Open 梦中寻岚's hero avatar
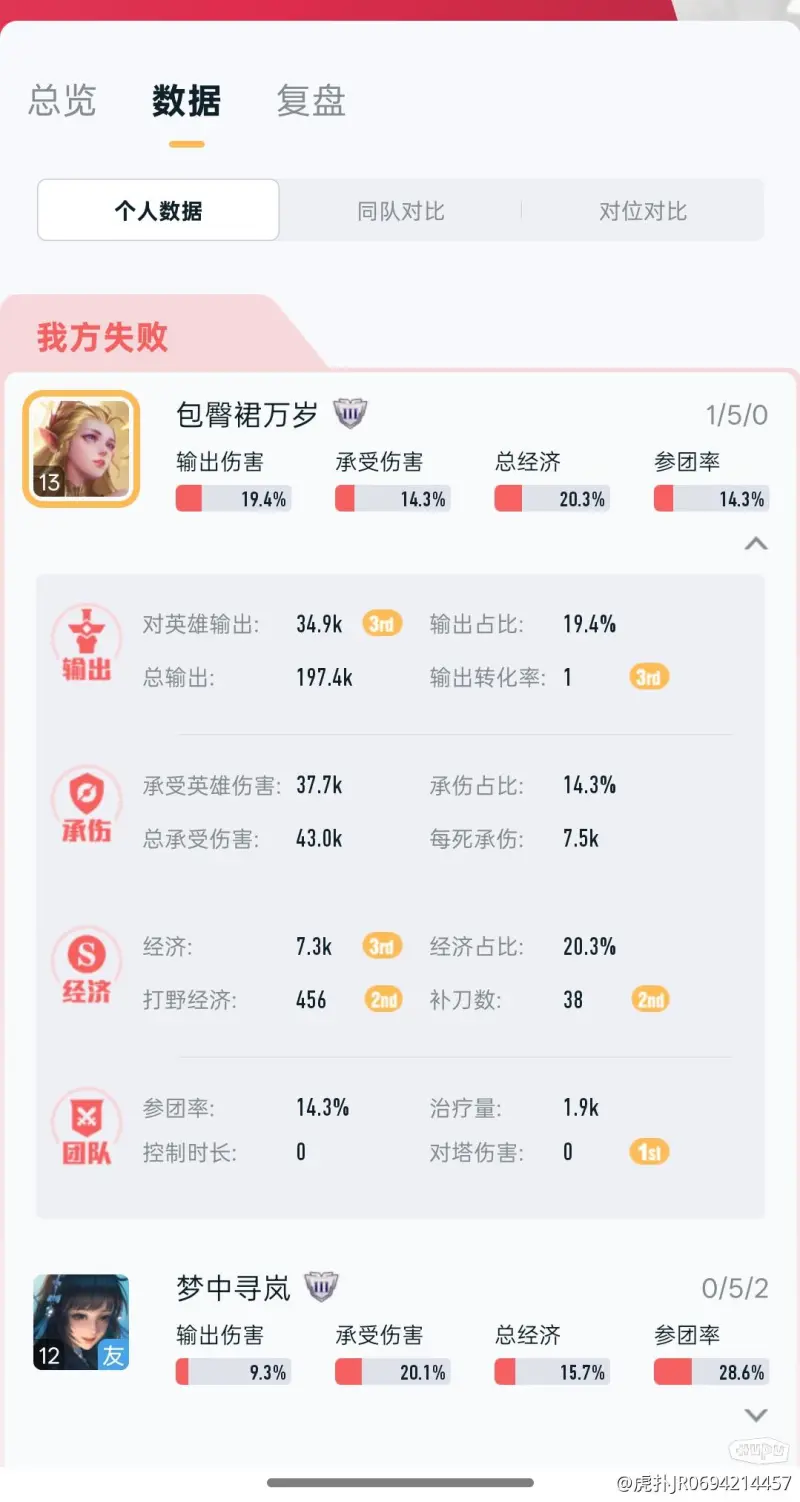Screen dimensions: 800x1502 pyautogui.click(x=81, y=1321)
